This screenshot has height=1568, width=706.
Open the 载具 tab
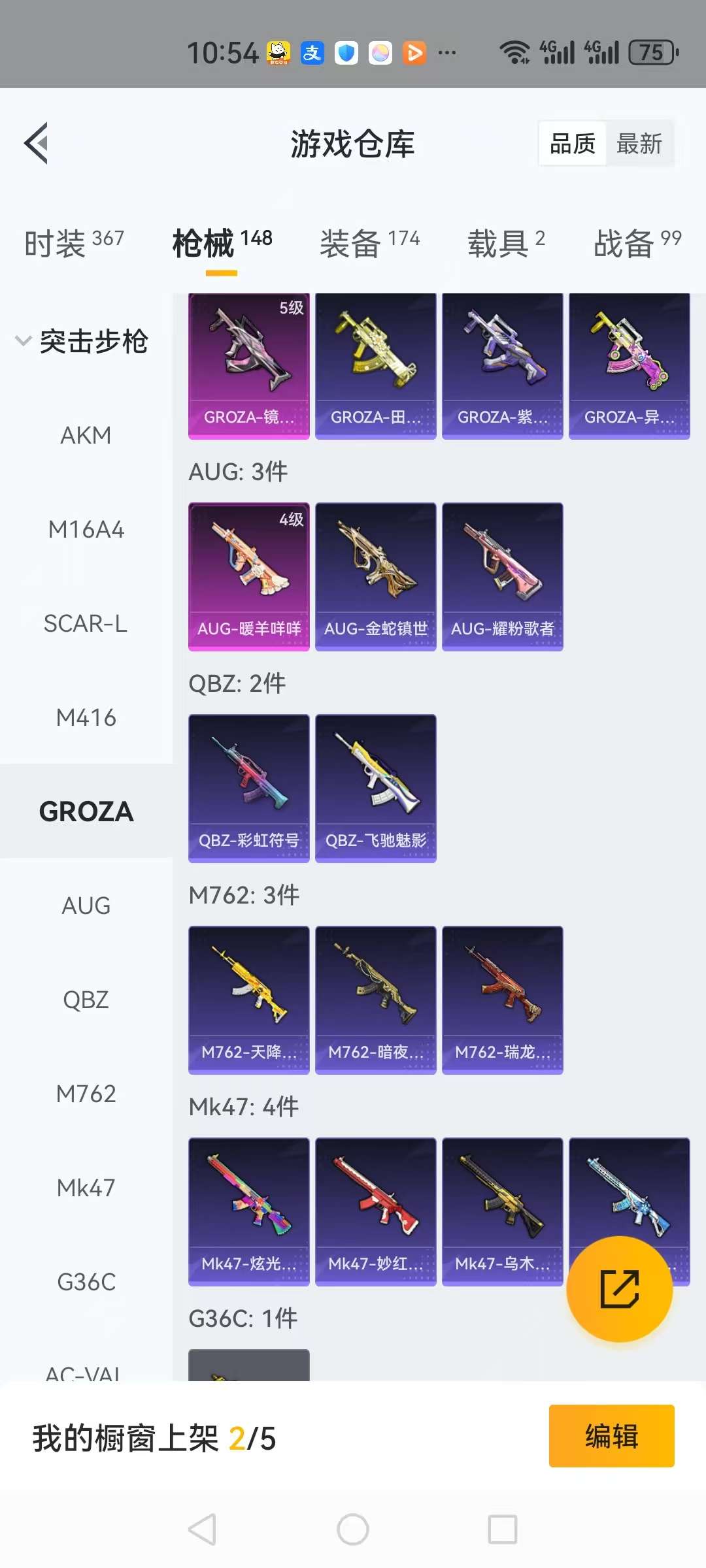point(505,243)
